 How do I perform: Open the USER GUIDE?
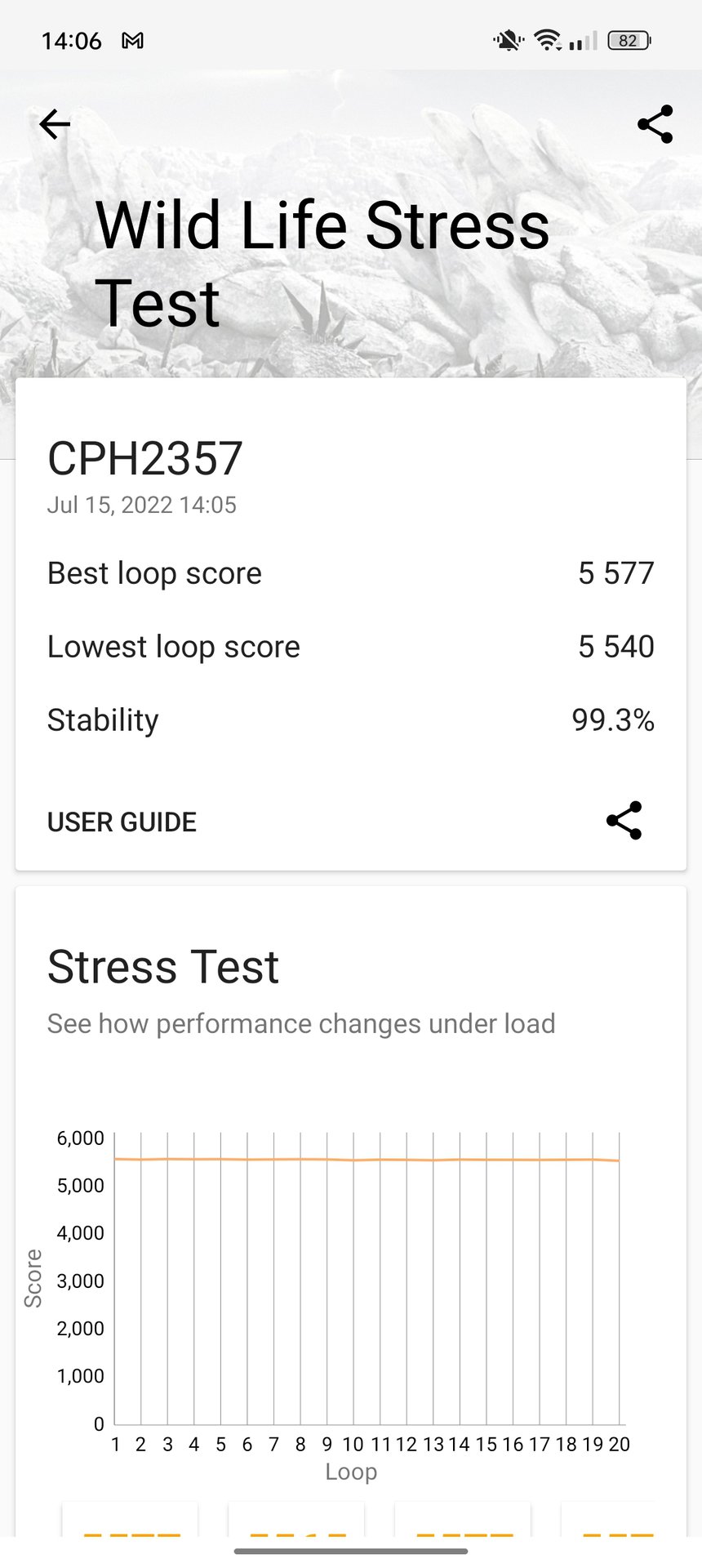[122, 822]
